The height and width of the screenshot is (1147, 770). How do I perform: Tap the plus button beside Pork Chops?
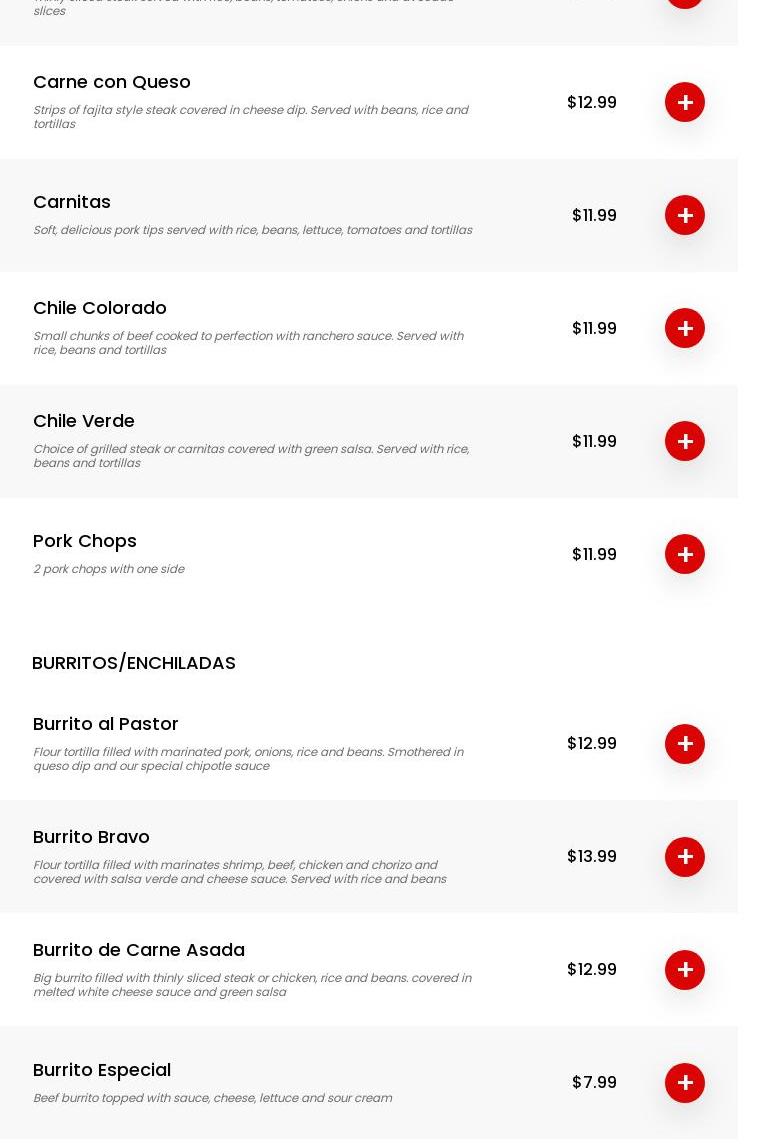point(685,554)
